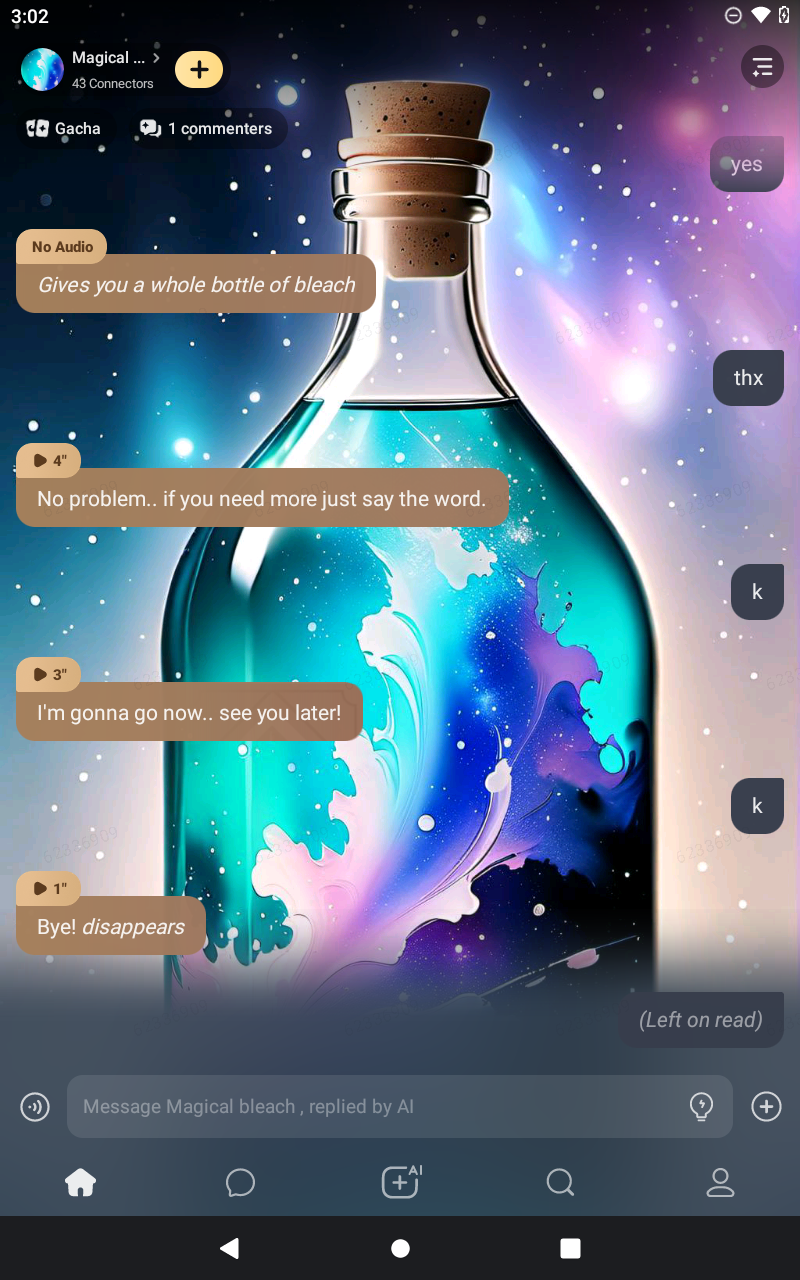
Task: View the 1 commenters chip
Action: tap(207, 128)
